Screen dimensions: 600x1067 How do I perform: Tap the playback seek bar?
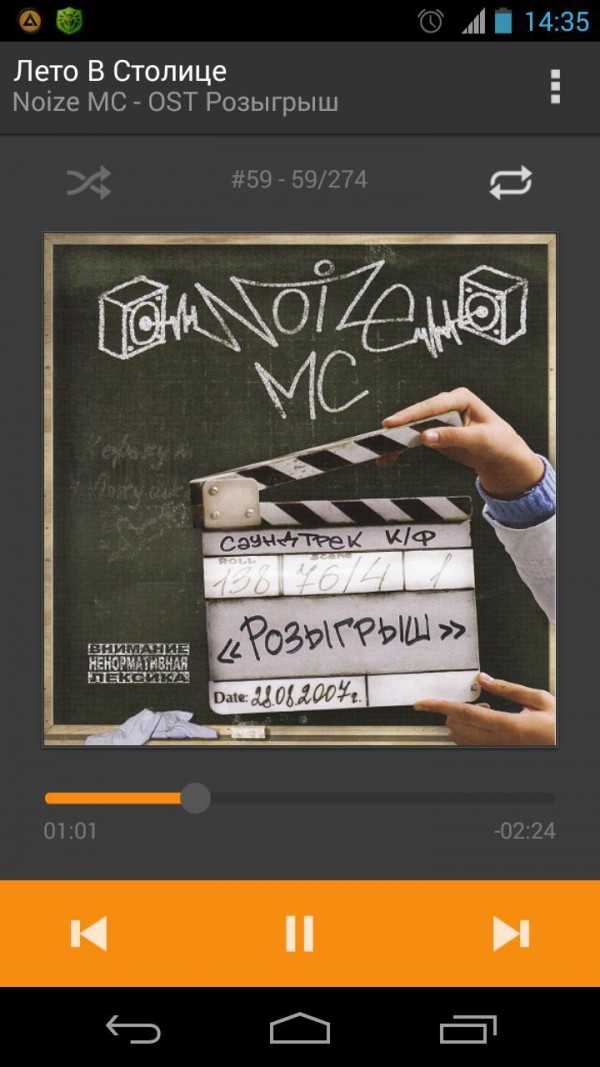click(x=300, y=798)
